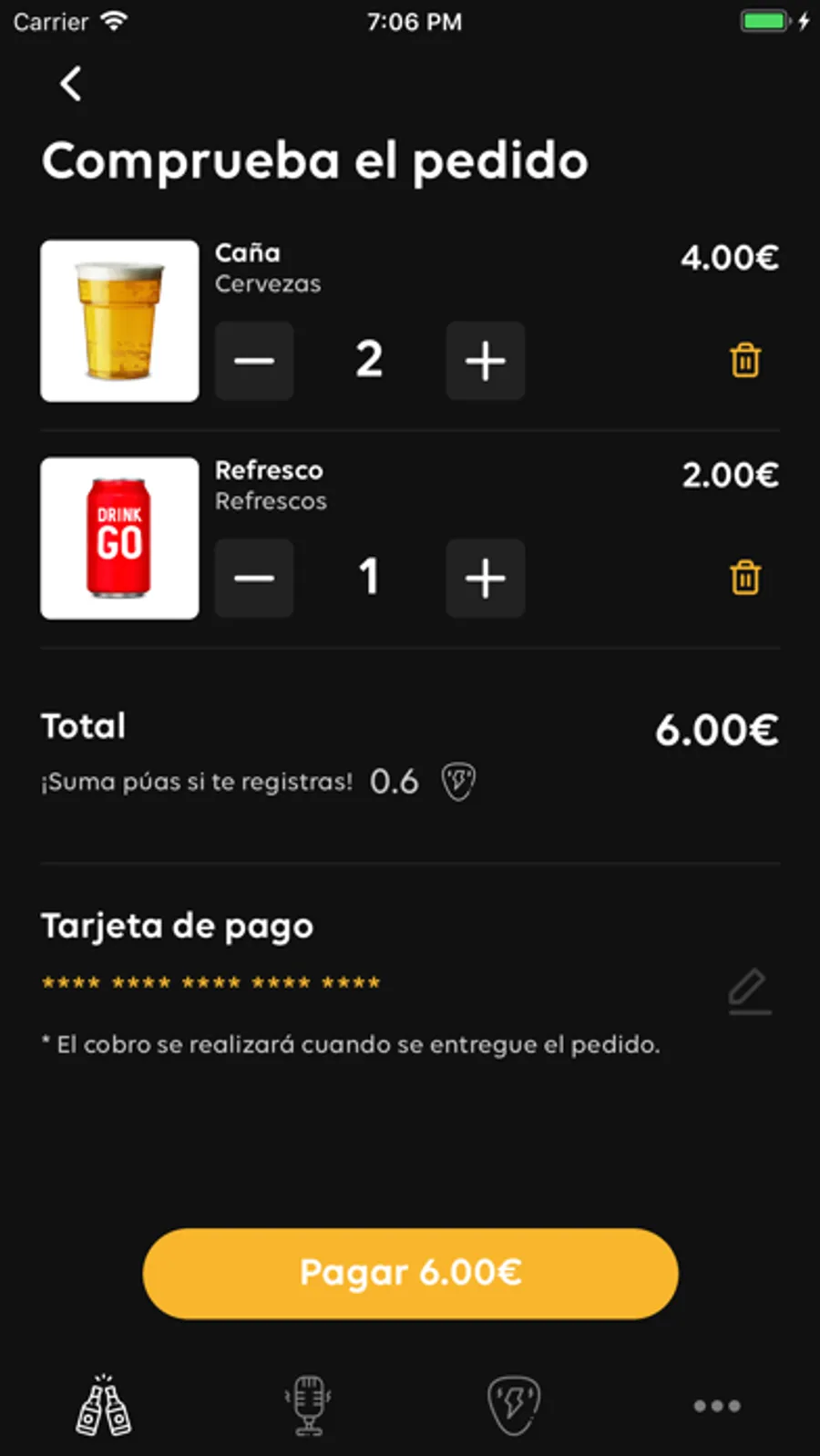Tap Pagar 6.00€ to pay
The width and height of the screenshot is (820, 1456).
tap(410, 1273)
